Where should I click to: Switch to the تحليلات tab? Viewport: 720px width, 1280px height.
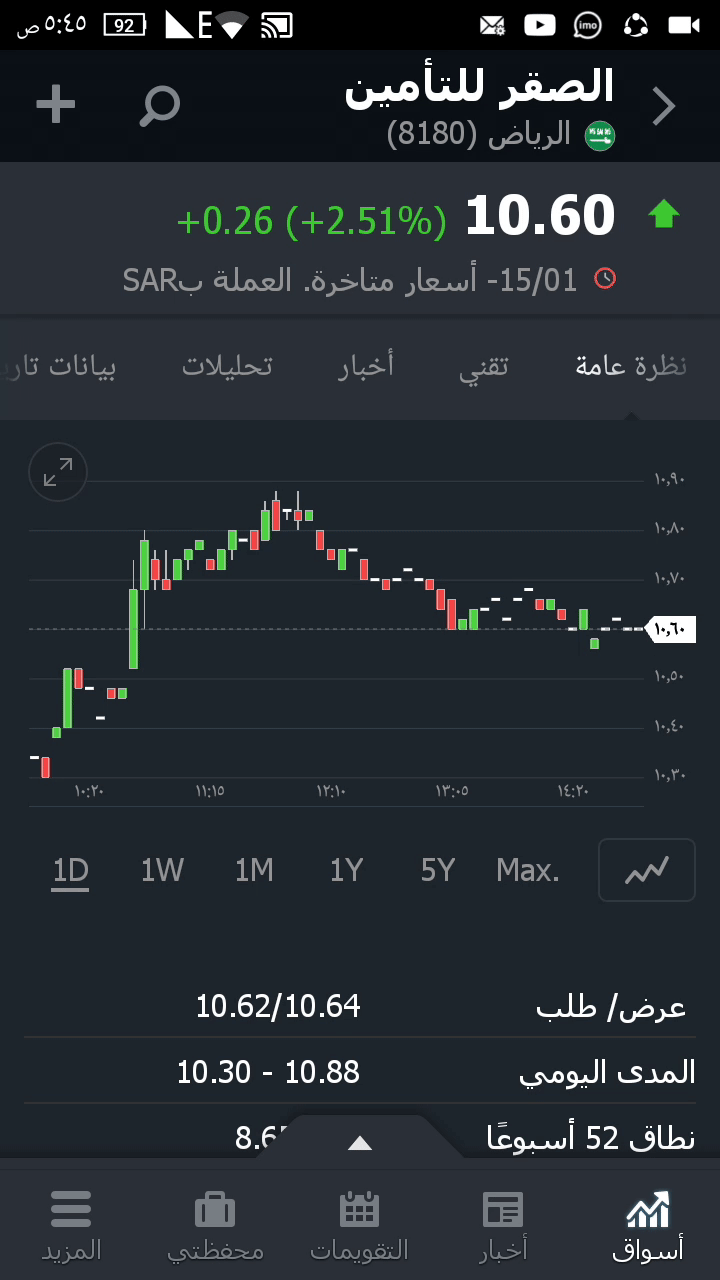tap(227, 366)
